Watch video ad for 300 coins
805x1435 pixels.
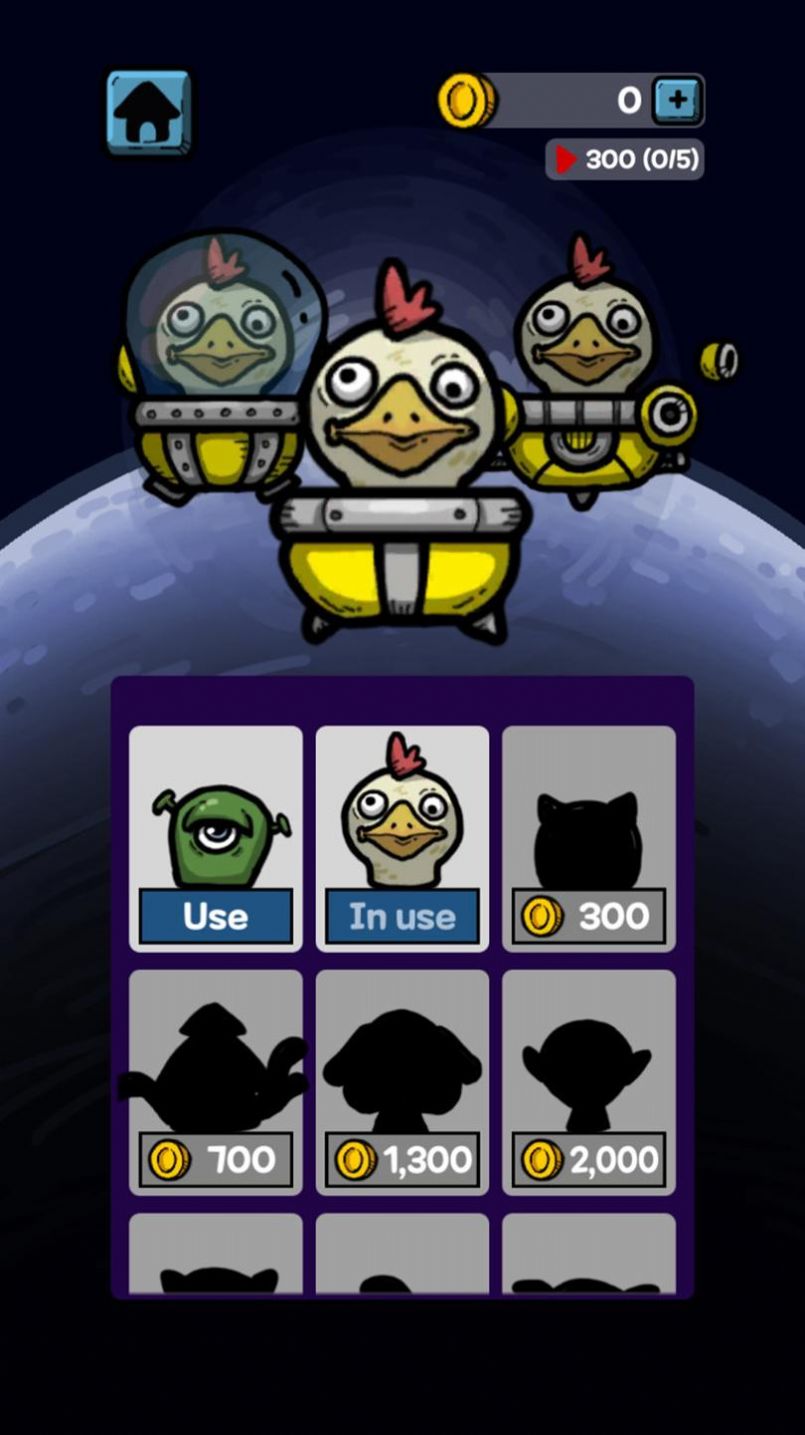[x=625, y=160]
